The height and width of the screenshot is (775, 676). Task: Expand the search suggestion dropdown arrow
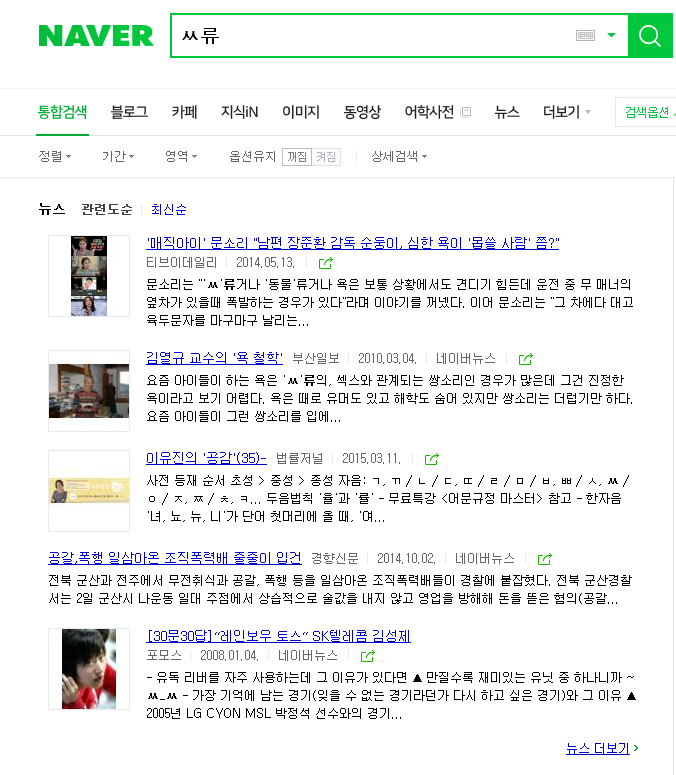pos(612,36)
